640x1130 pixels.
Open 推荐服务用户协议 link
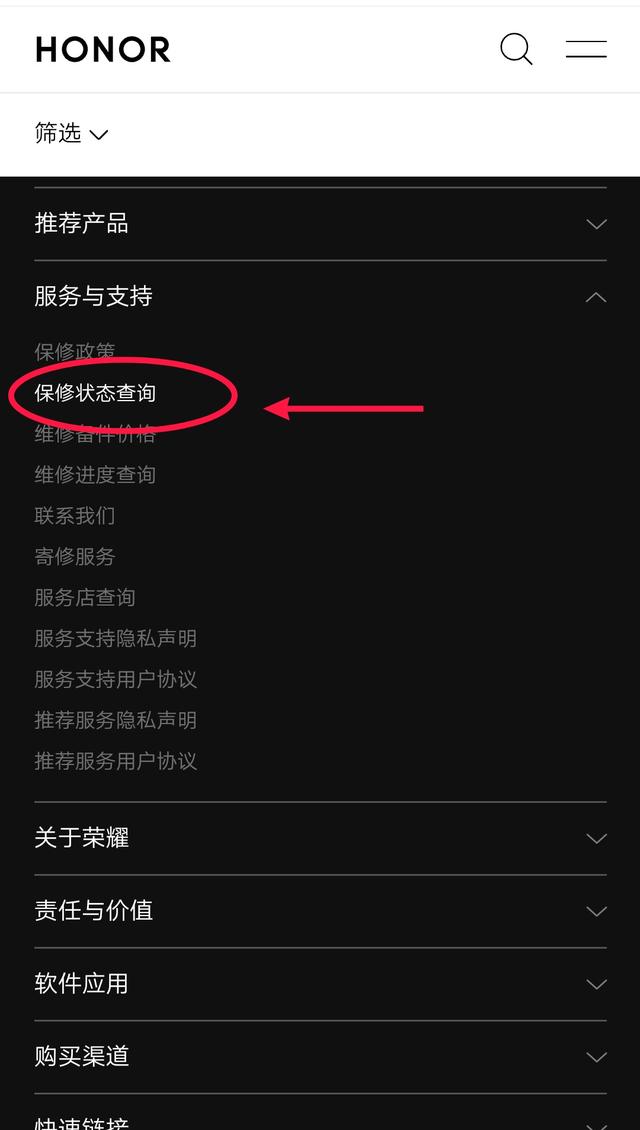click(115, 761)
